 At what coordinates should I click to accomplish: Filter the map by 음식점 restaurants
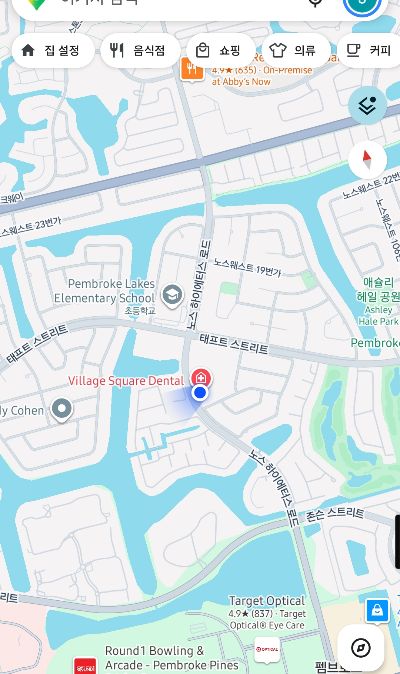[x=140, y=51]
